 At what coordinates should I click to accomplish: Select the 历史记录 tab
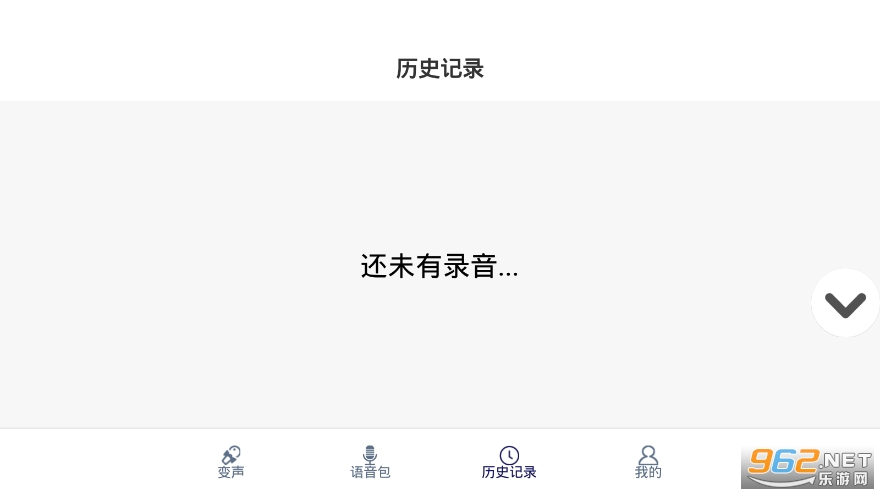click(x=509, y=462)
